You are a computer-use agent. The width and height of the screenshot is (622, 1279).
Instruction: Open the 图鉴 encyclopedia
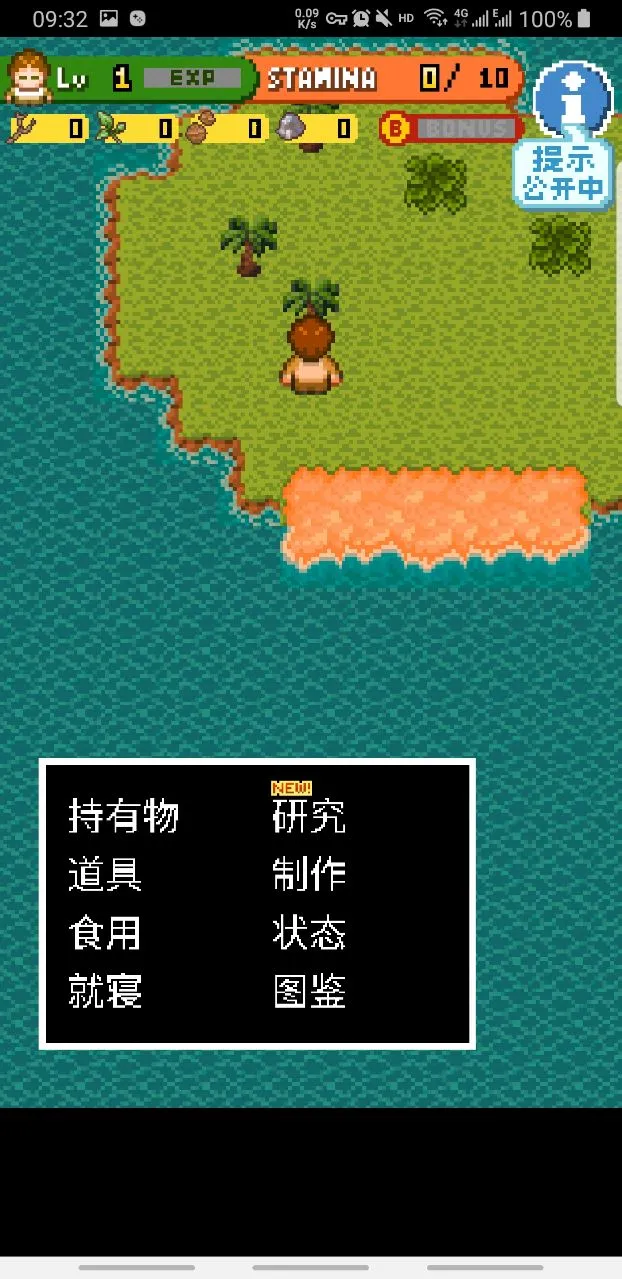[309, 992]
